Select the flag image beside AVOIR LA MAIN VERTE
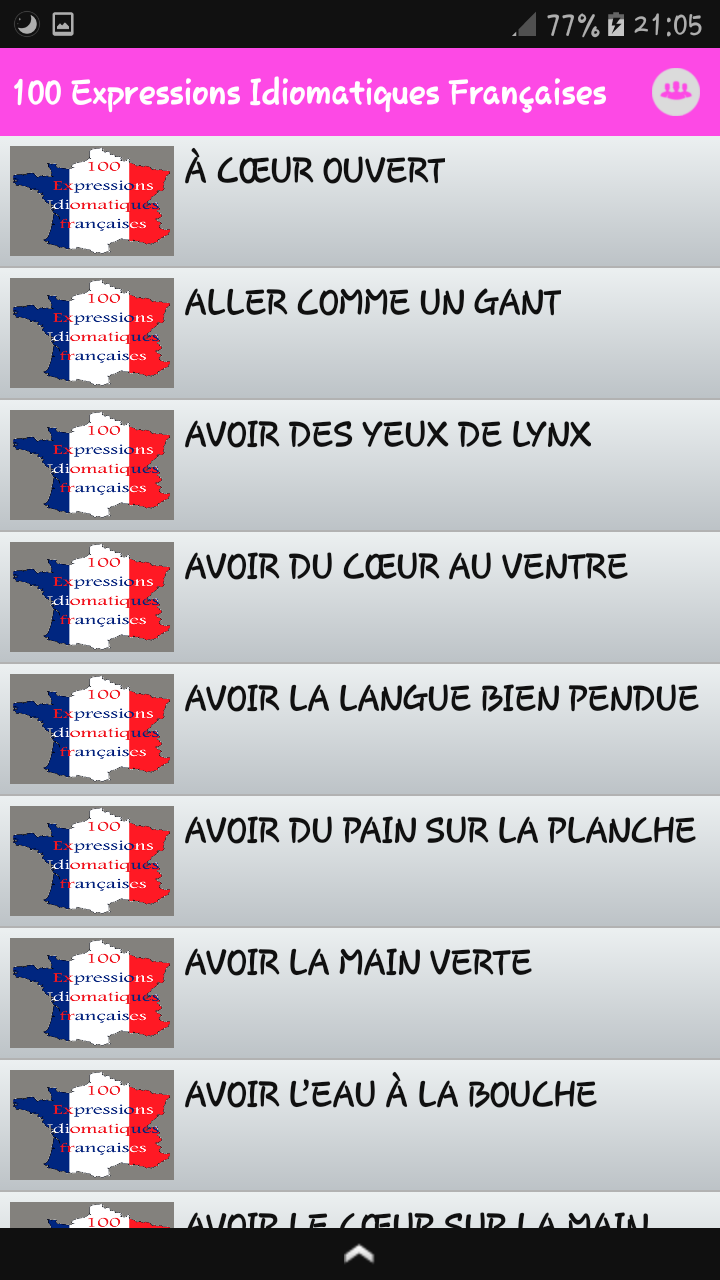Image resolution: width=720 pixels, height=1280 pixels. click(x=91, y=992)
